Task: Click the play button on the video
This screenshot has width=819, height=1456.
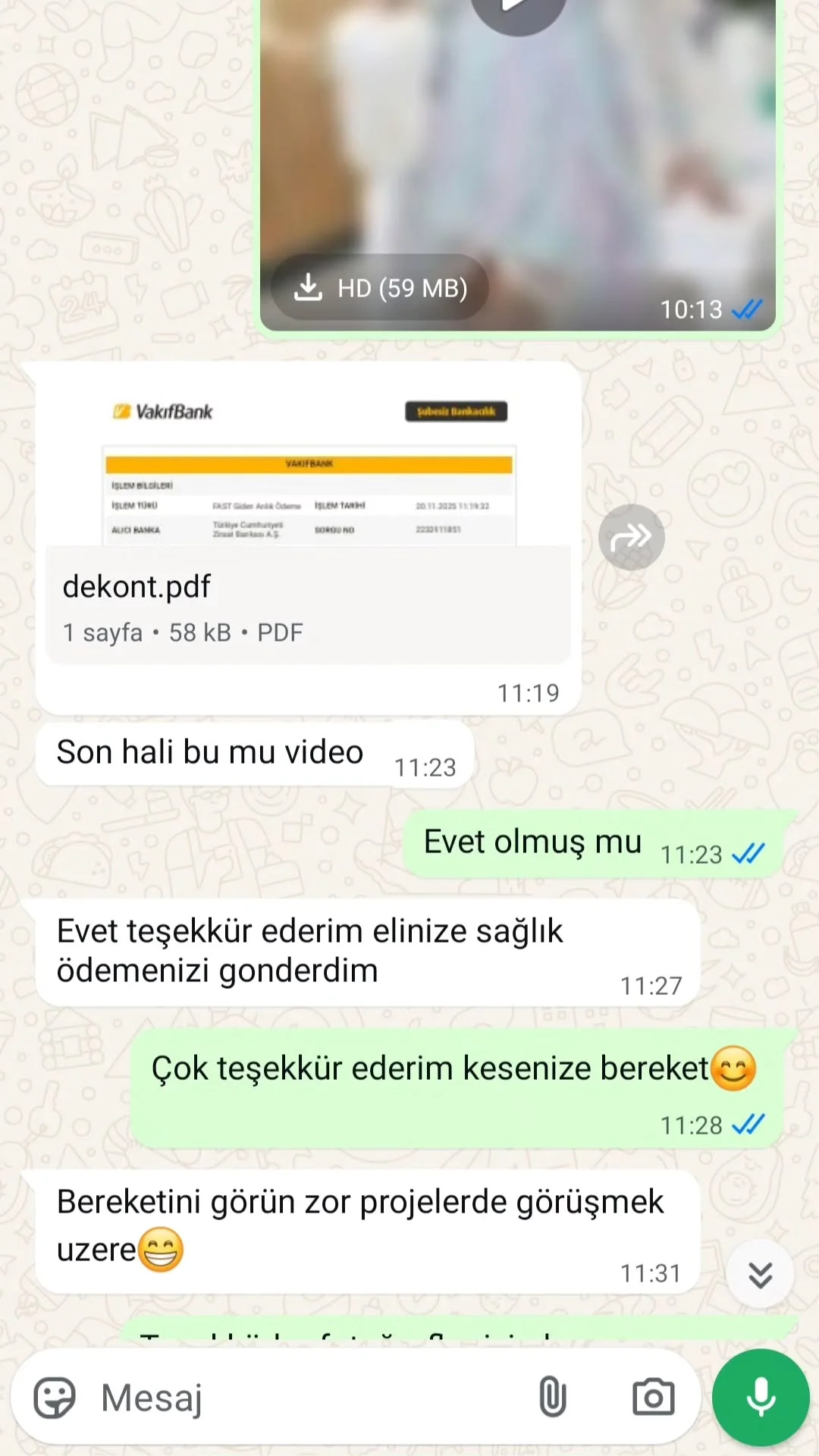Action: click(x=518, y=8)
